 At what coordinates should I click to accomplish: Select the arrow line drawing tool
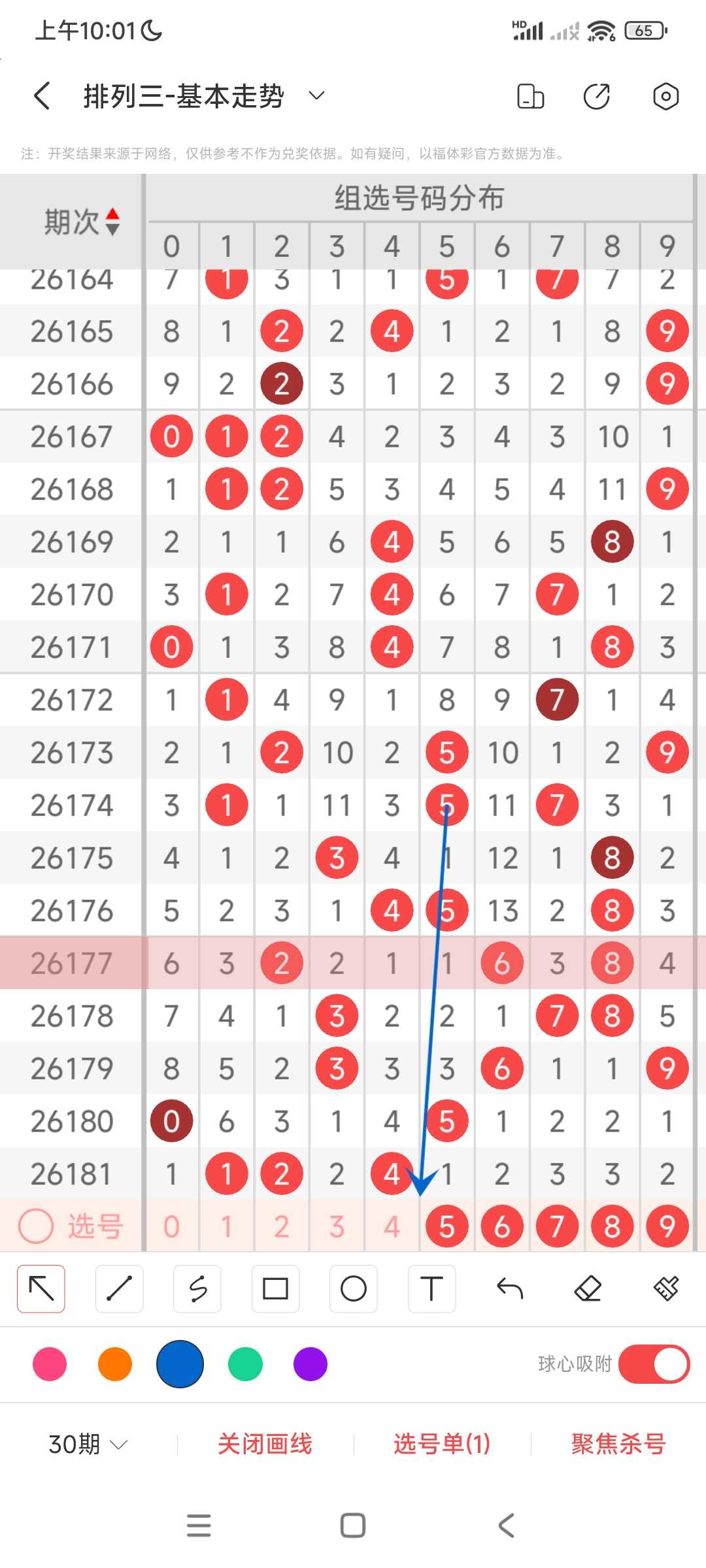41,1289
